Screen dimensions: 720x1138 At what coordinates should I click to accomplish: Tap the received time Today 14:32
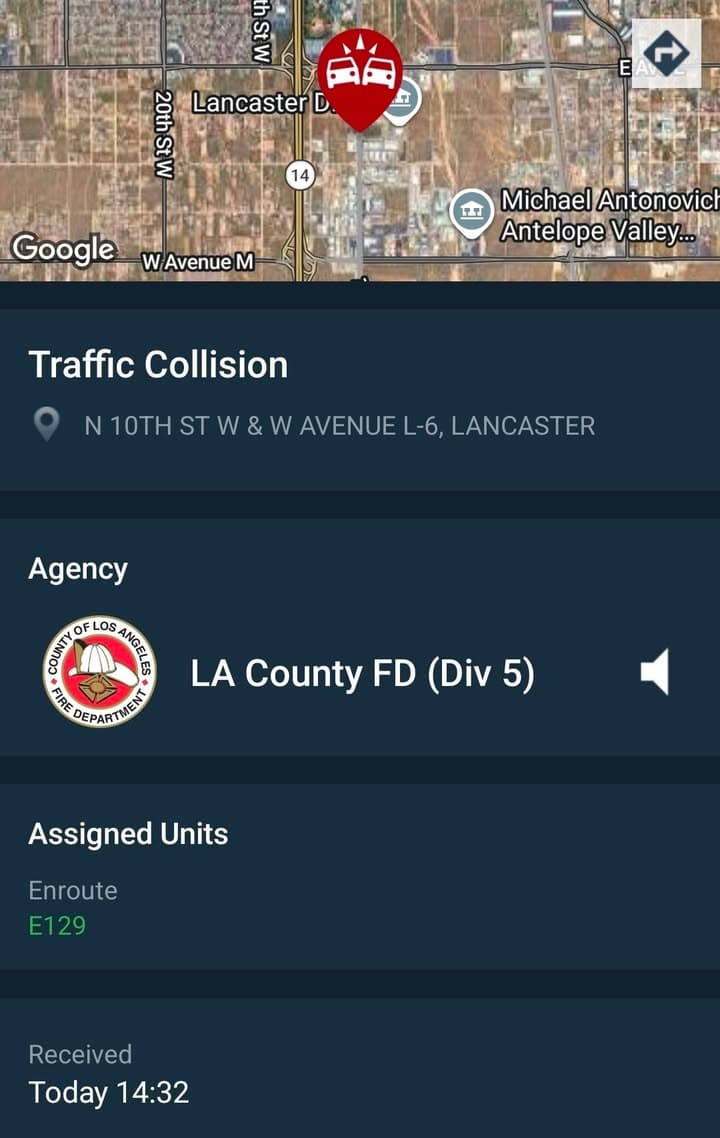tap(108, 1092)
